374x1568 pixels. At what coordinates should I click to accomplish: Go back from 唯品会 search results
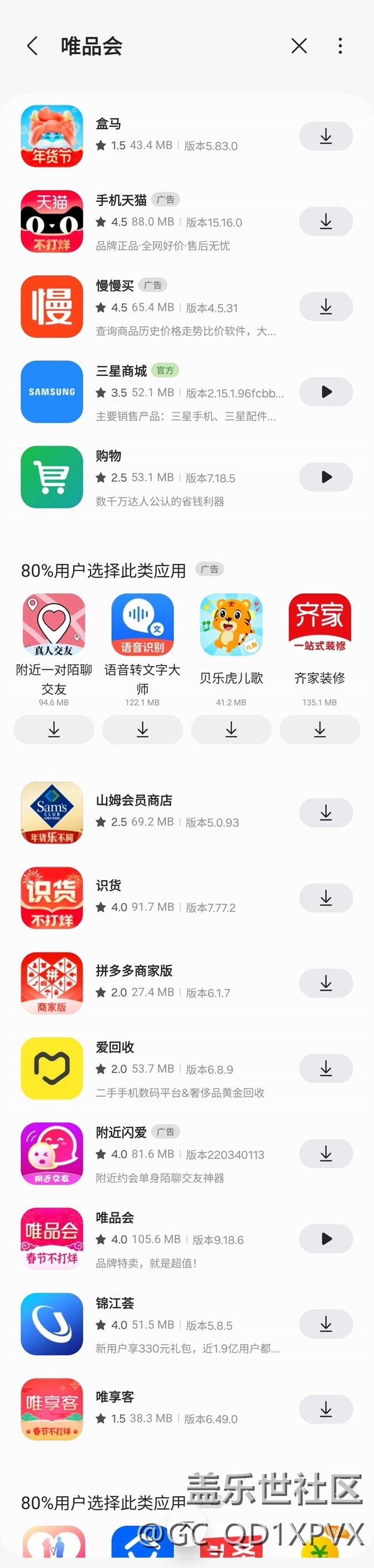(33, 45)
